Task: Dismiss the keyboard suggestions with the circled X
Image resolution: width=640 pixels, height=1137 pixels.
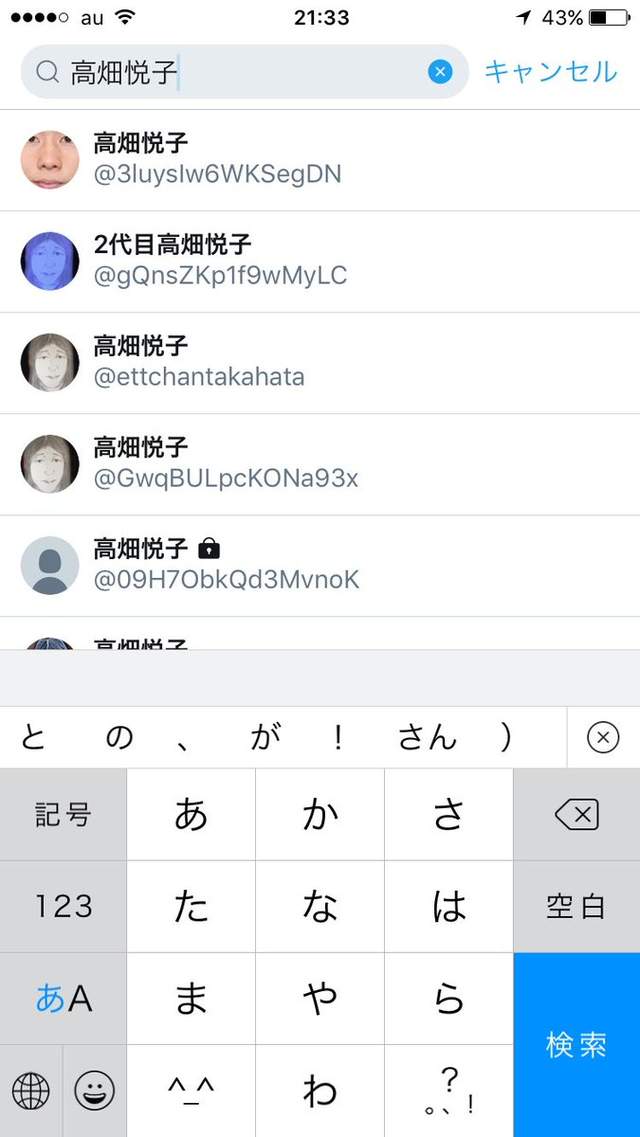Action: click(602, 738)
